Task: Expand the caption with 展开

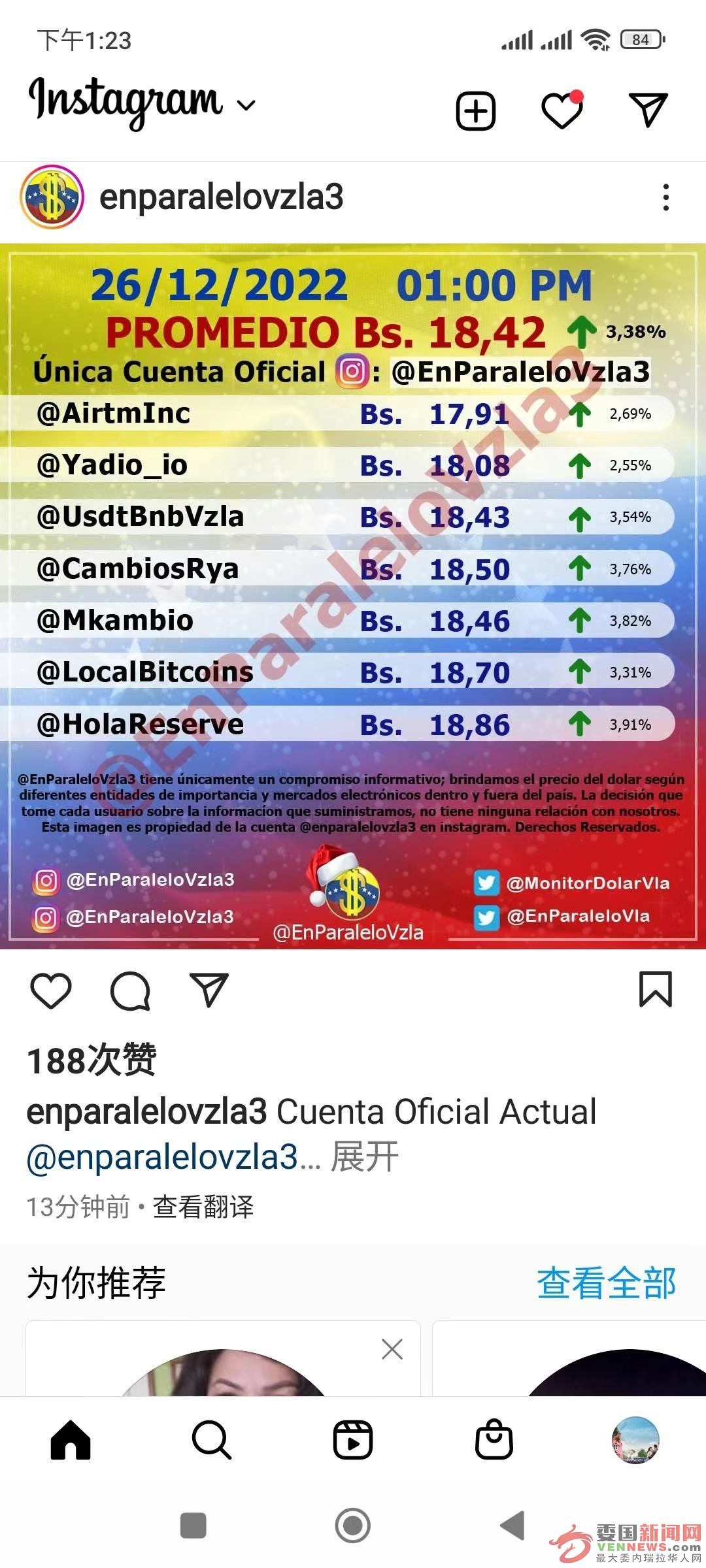Action: pyautogui.click(x=365, y=1158)
